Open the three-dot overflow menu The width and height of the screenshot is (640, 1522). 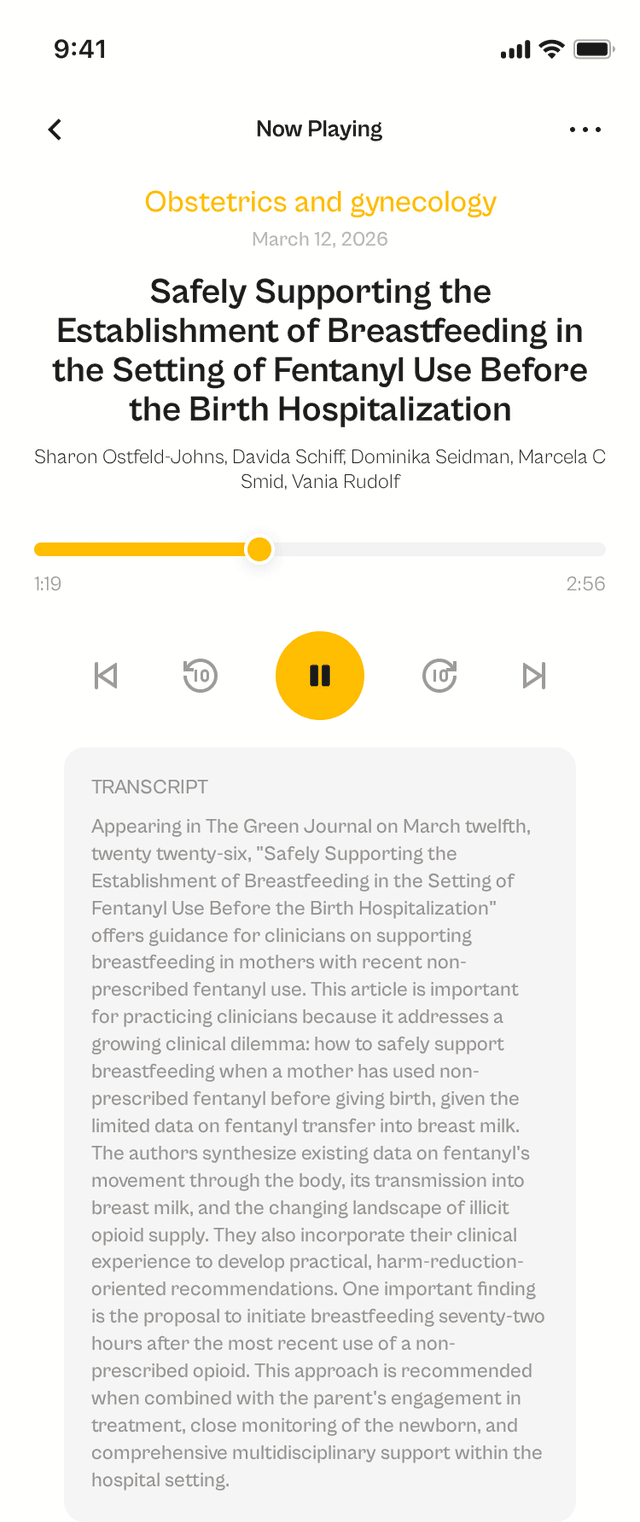pyautogui.click(x=585, y=129)
